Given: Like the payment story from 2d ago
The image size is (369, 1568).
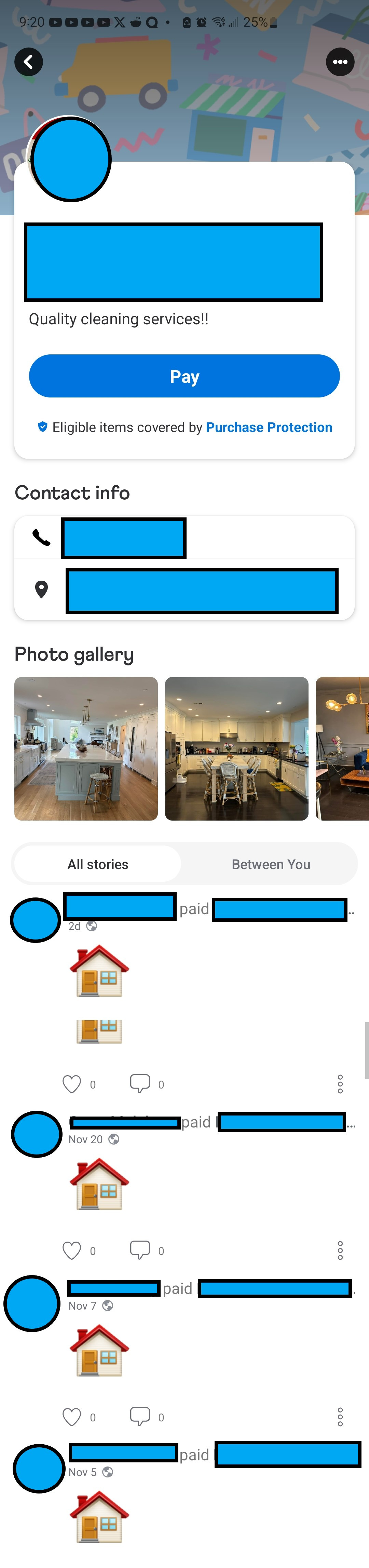Looking at the screenshot, I should (72, 1084).
